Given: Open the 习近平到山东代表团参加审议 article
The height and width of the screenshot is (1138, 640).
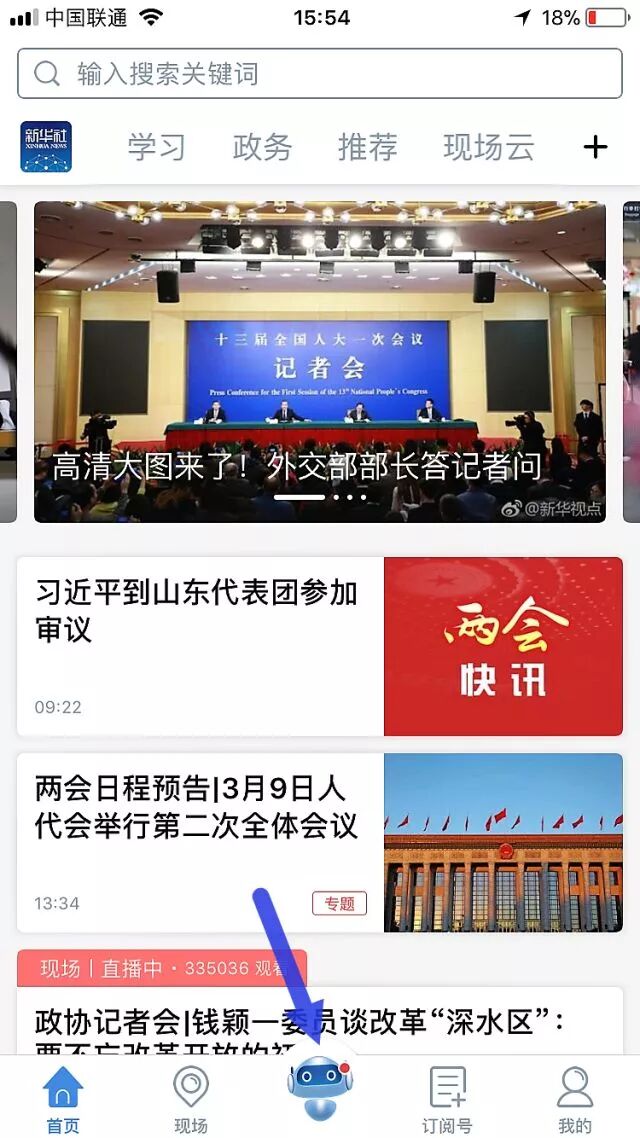Looking at the screenshot, I should click(320, 646).
